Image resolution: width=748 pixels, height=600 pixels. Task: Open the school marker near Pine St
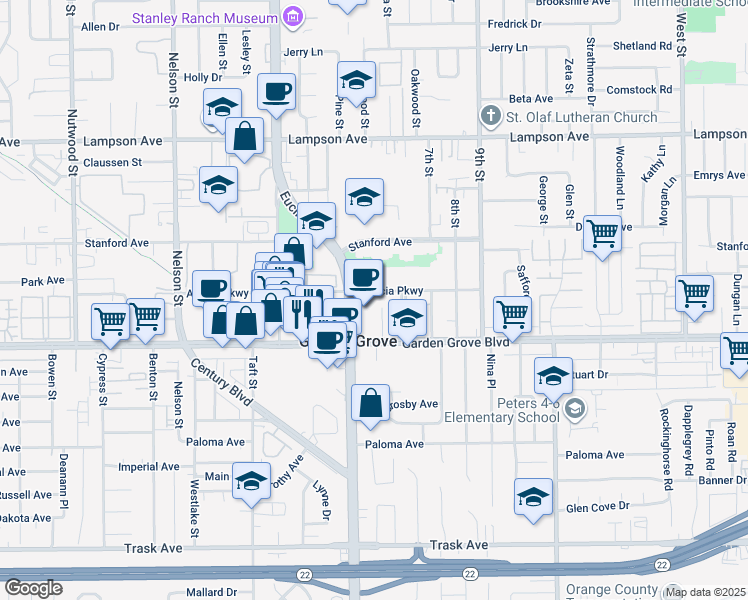356,81
